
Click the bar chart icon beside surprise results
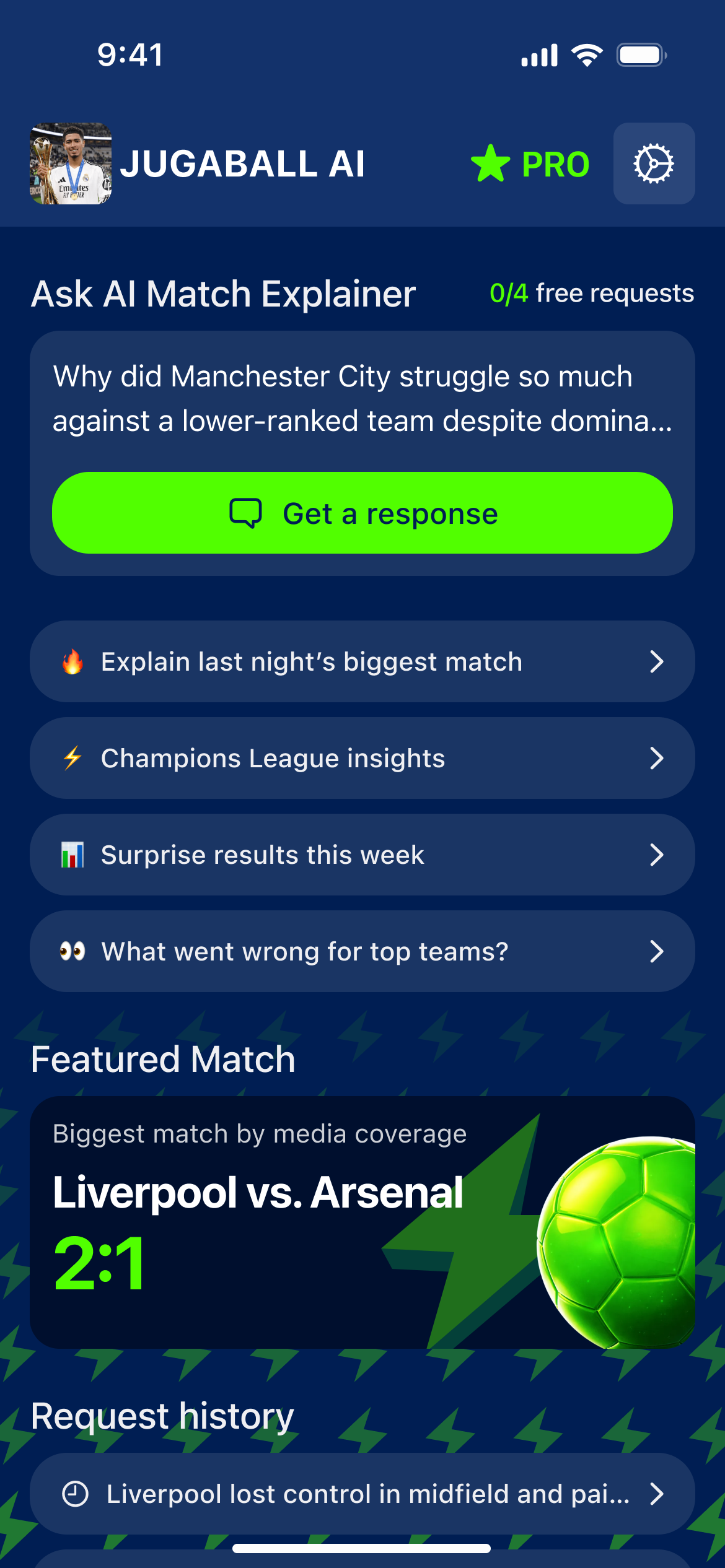[x=72, y=854]
